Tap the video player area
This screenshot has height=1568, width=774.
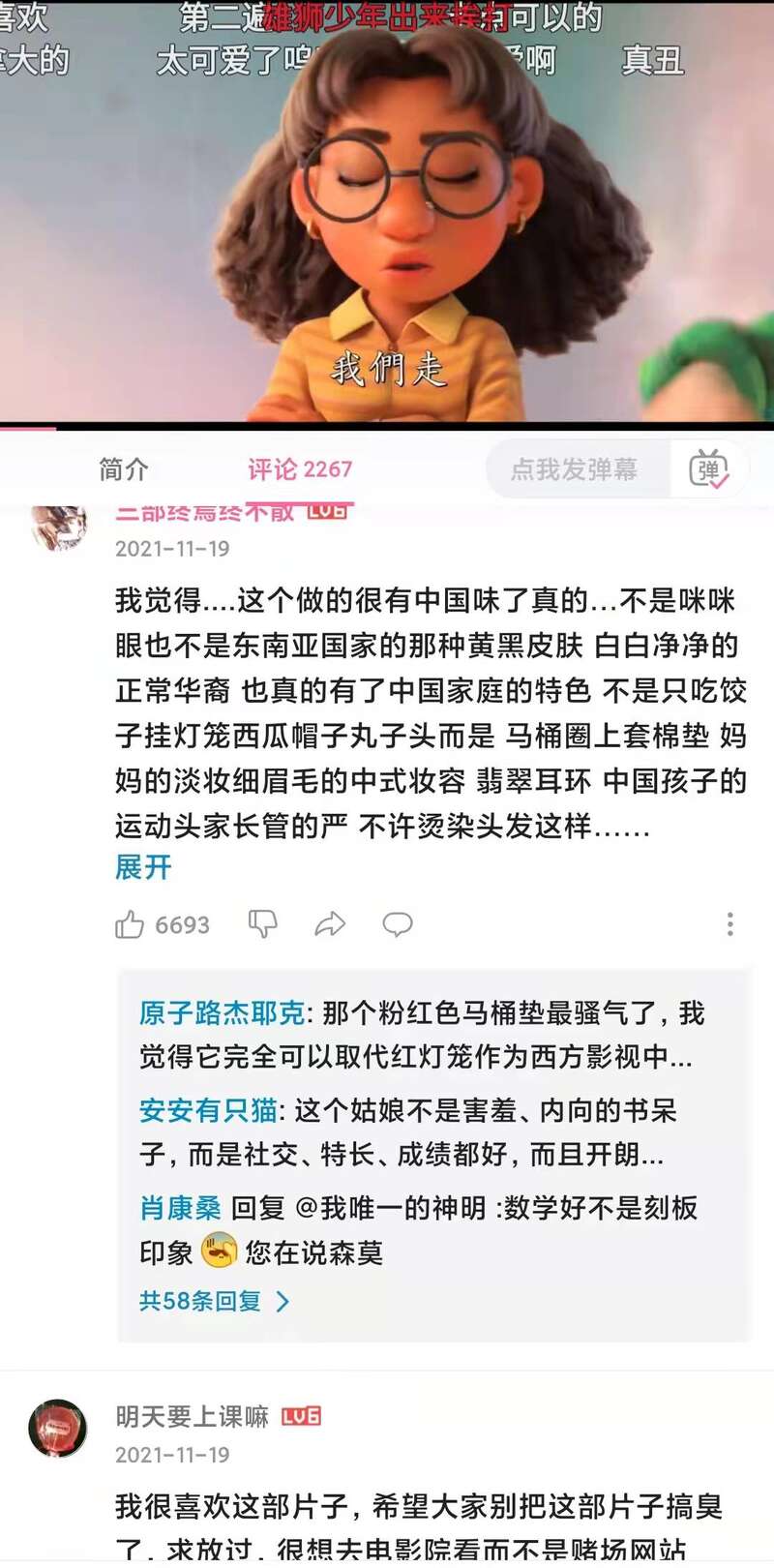click(x=387, y=213)
